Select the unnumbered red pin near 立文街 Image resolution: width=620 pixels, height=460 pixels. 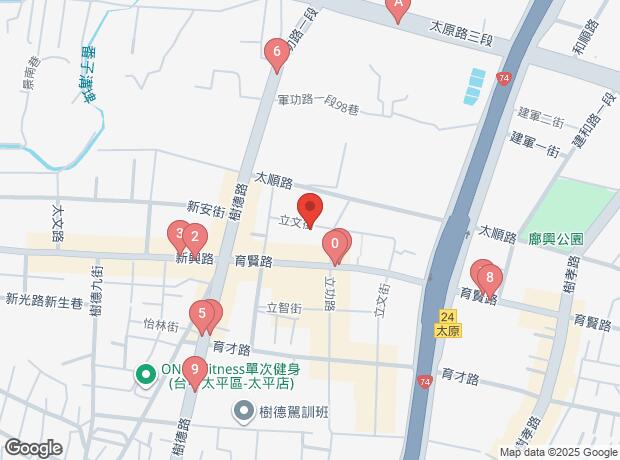click(x=310, y=209)
